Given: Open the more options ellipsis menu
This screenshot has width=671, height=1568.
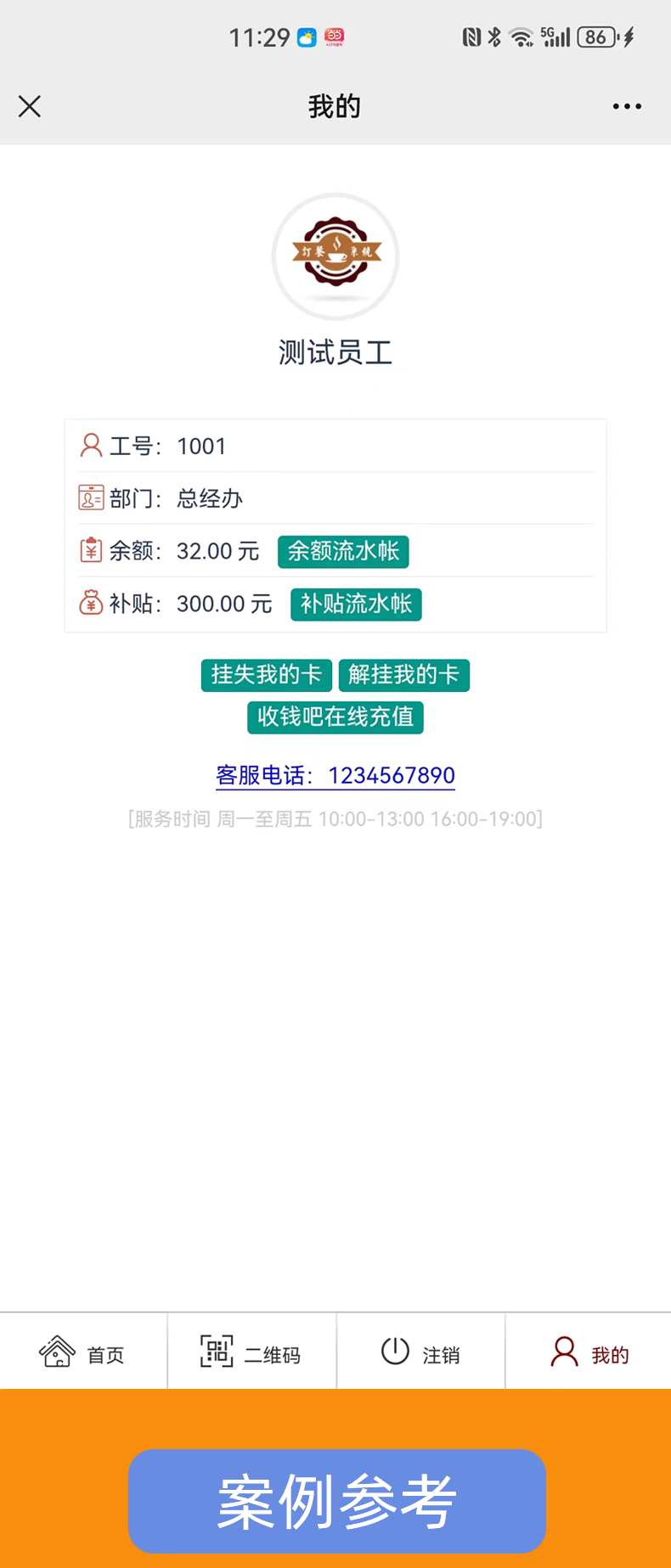Looking at the screenshot, I should [x=626, y=106].
